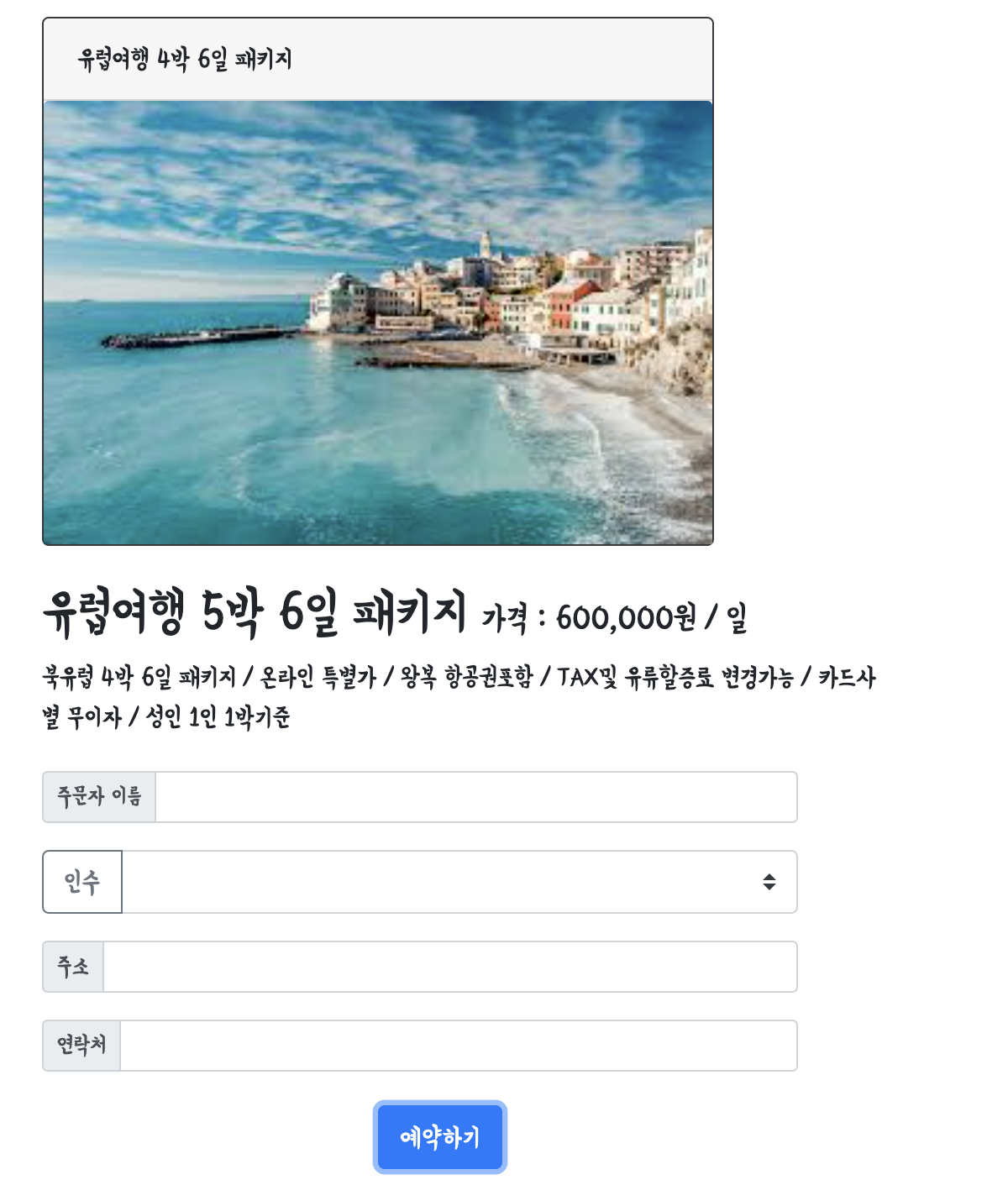Focus the 주소 input field
The height and width of the screenshot is (1201, 1008).
click(x=449, y=967)
